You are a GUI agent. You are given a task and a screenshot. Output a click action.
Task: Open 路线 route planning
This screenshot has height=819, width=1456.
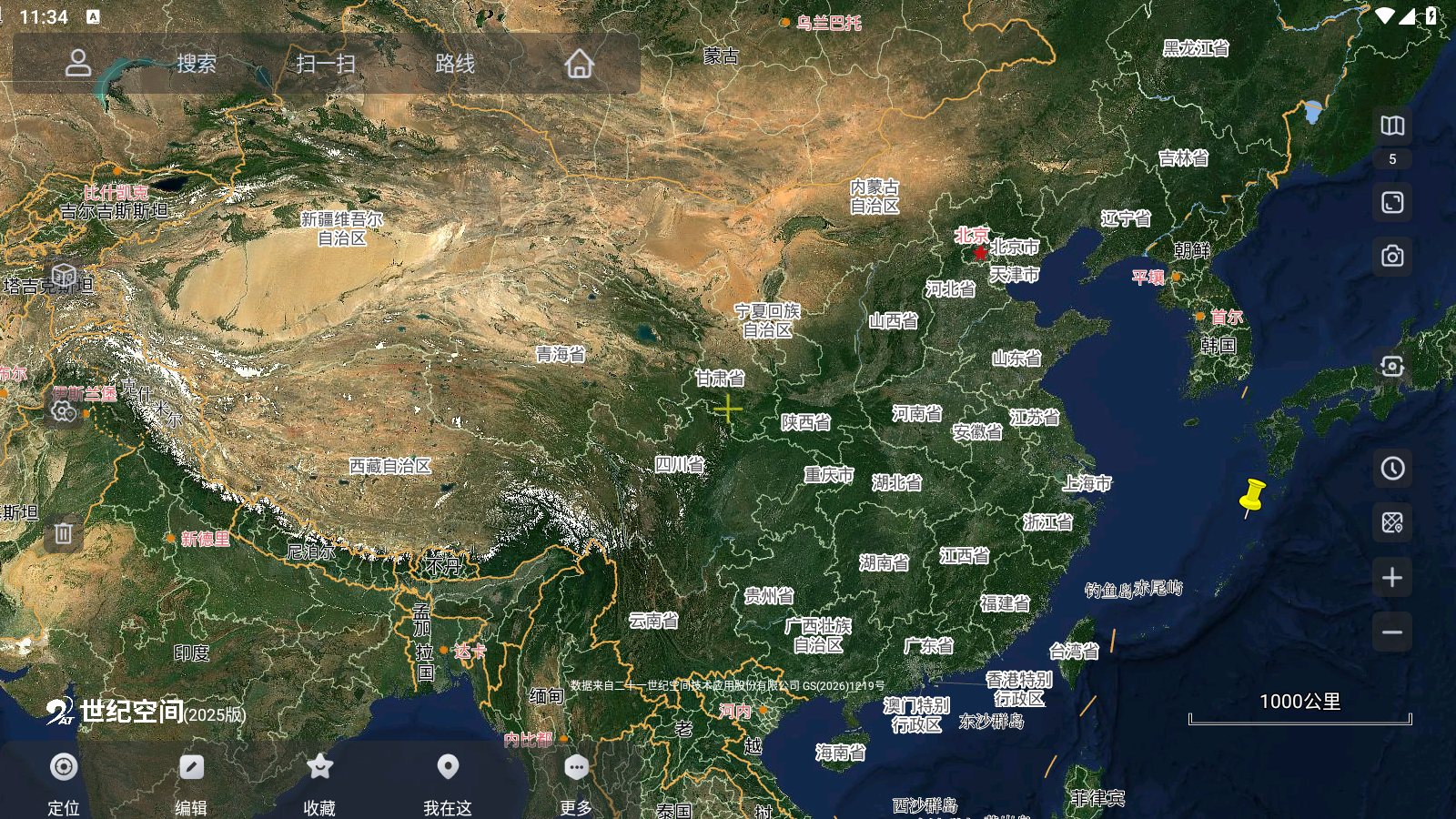point(455,64)
